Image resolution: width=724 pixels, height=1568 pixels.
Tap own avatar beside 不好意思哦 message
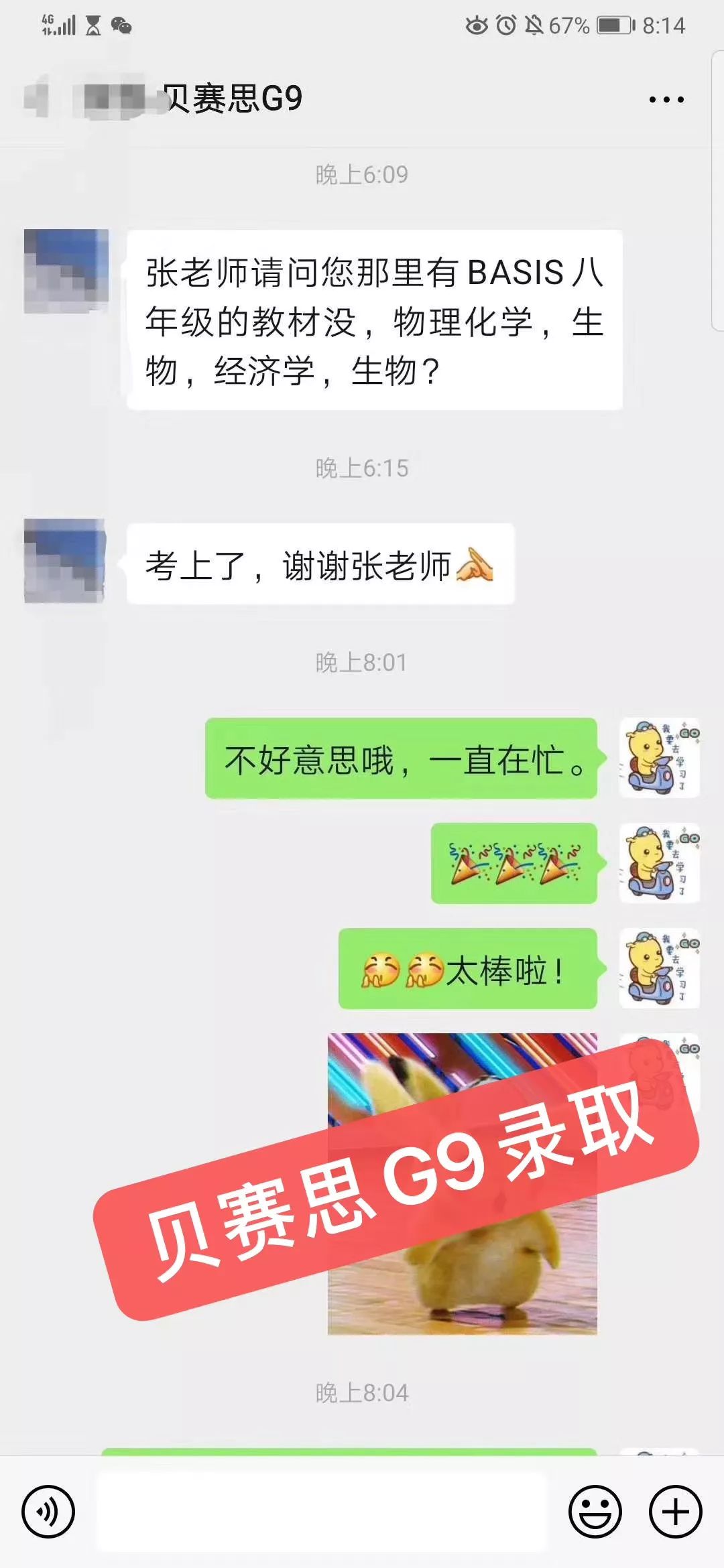point(659,758)
